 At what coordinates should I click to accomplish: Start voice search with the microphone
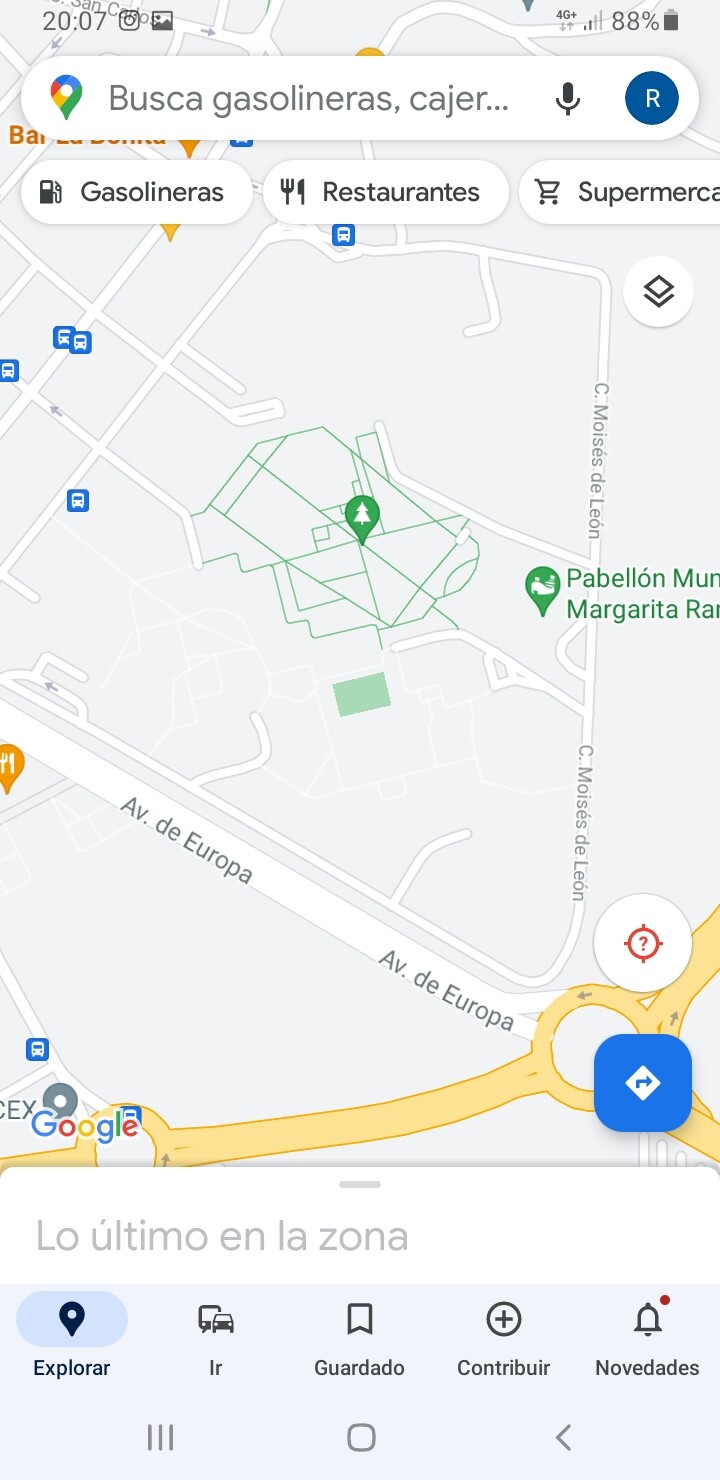pos(567,98)
